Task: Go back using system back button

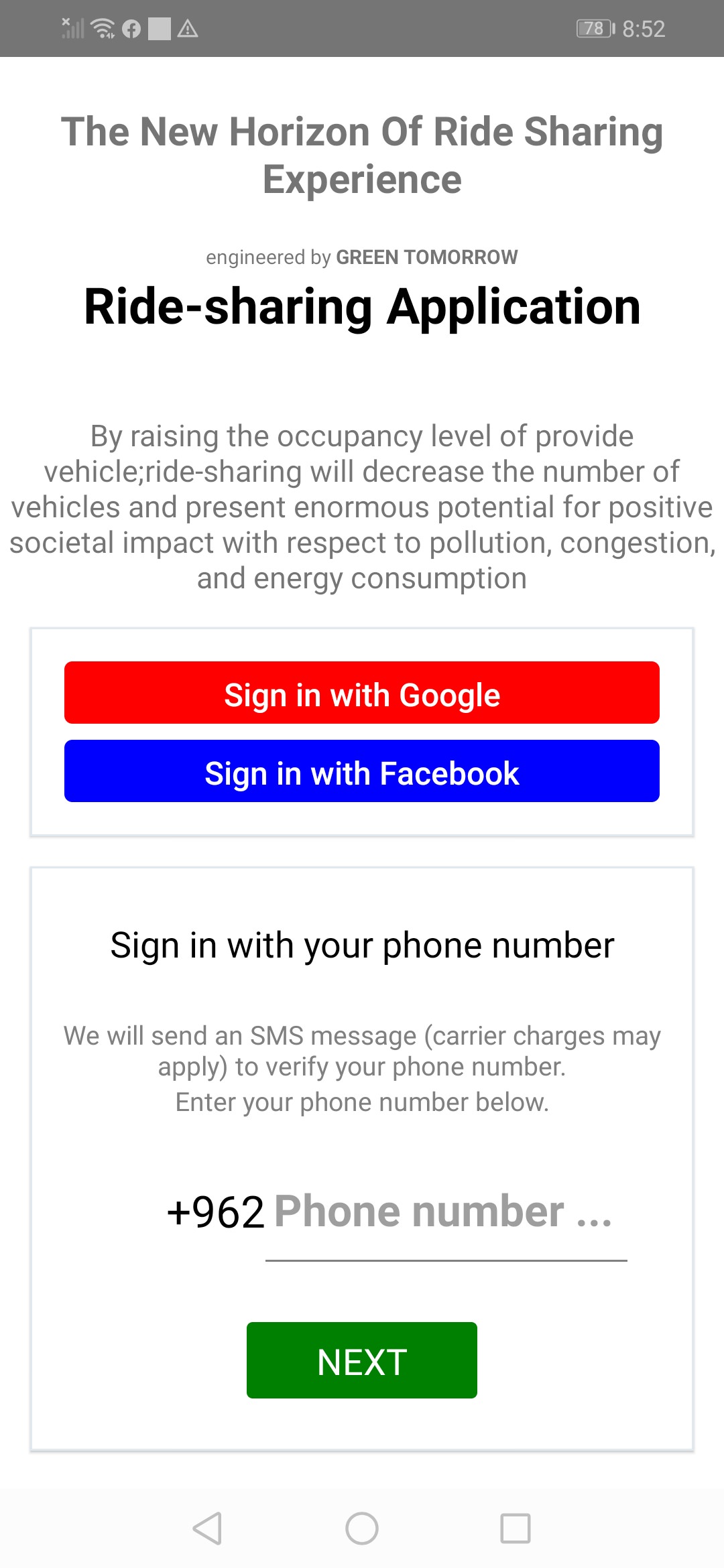Action: coord(207,1528)
